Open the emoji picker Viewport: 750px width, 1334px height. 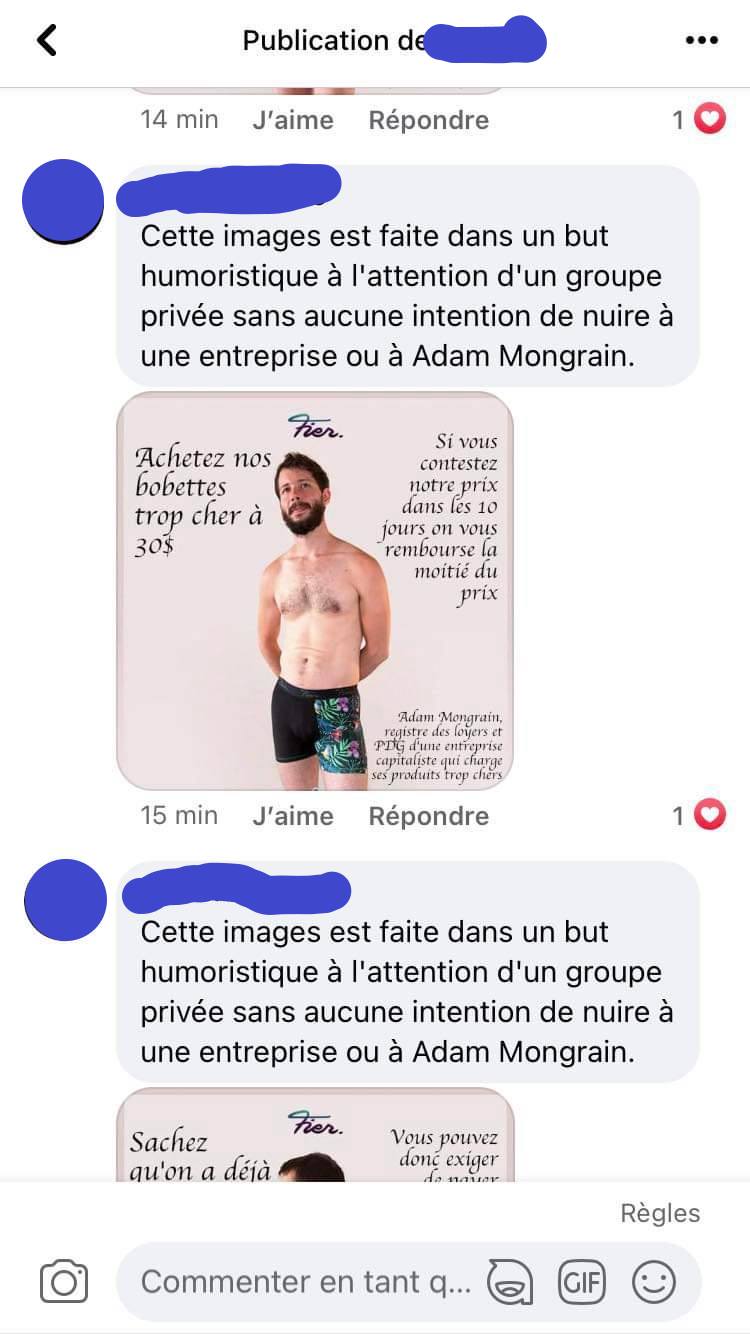click(654, 1282)
